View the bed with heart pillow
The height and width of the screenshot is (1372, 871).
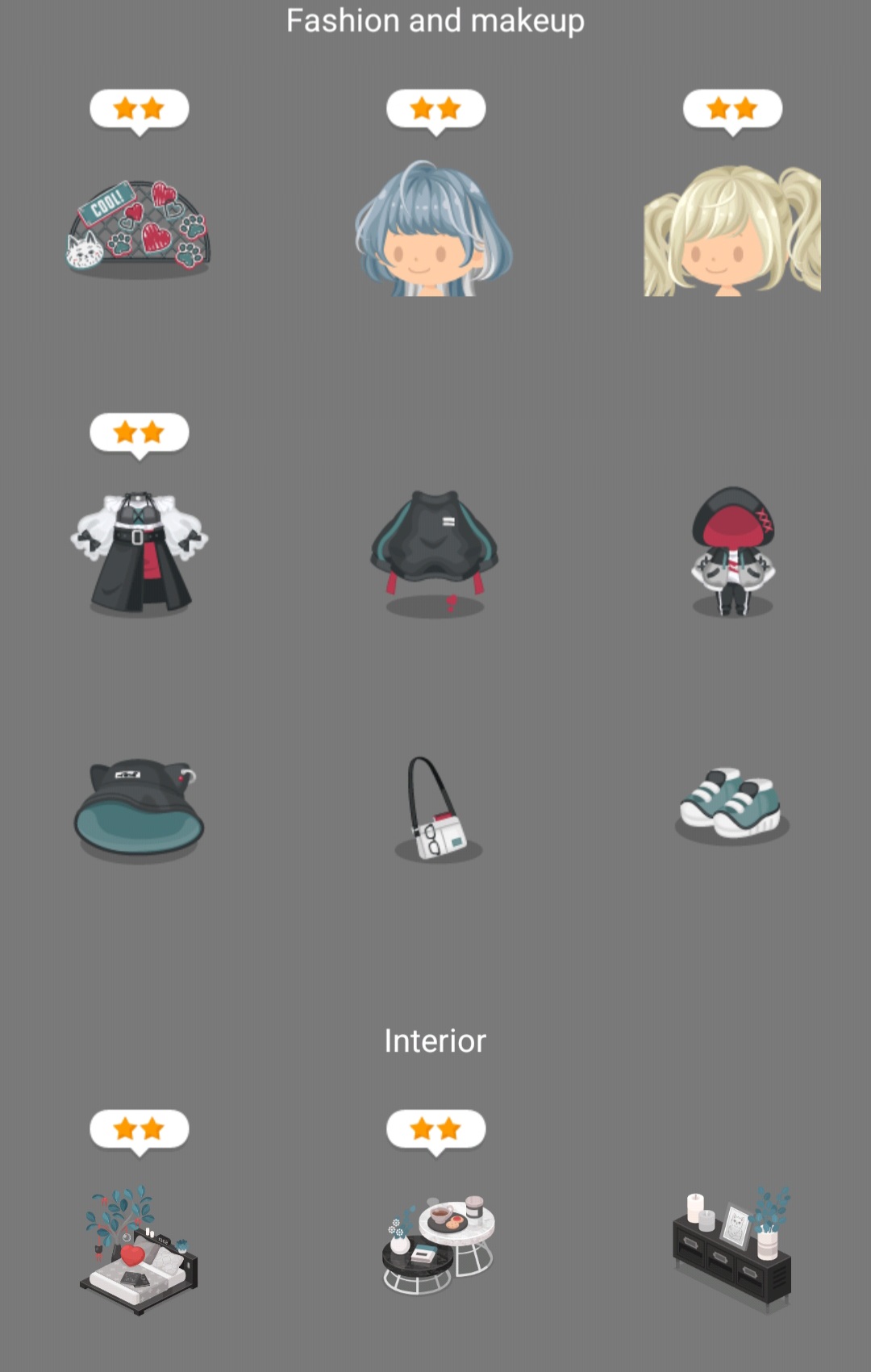pos(139,1249)
